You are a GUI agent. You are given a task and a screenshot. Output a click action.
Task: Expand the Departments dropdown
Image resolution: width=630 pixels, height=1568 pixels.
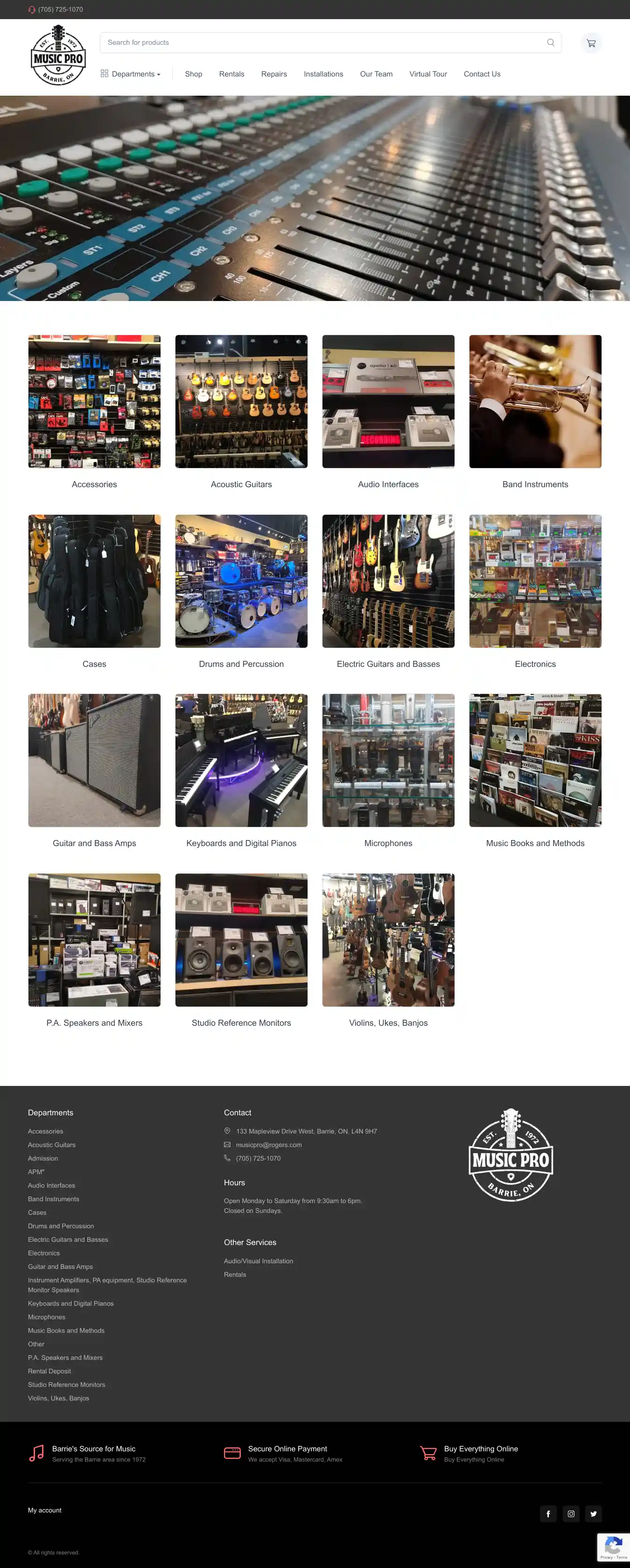coord(130,74)
